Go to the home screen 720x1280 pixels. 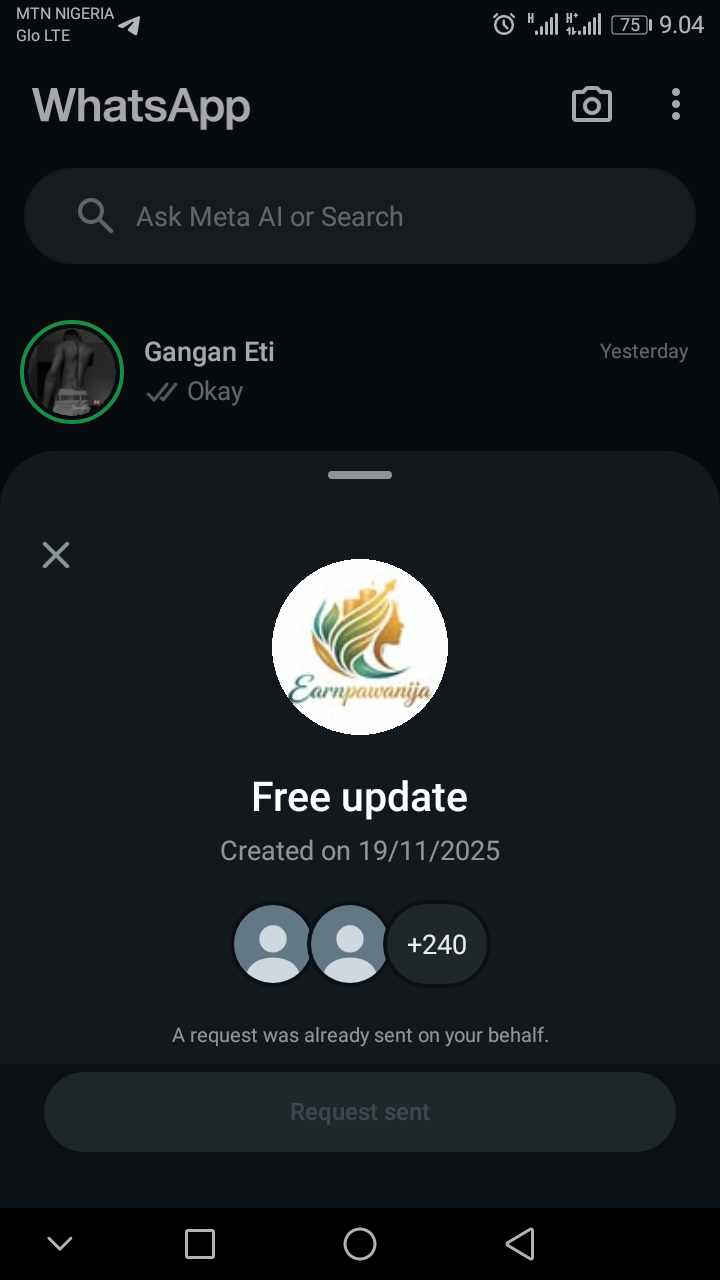tap(360, 1244)
